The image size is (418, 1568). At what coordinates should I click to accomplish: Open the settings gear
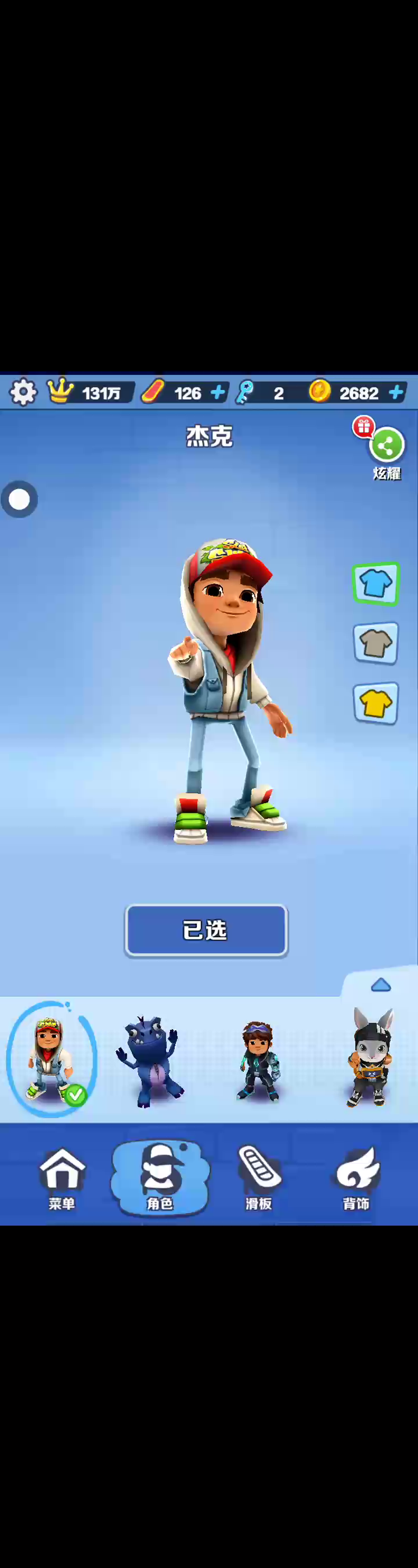point(23,392)
